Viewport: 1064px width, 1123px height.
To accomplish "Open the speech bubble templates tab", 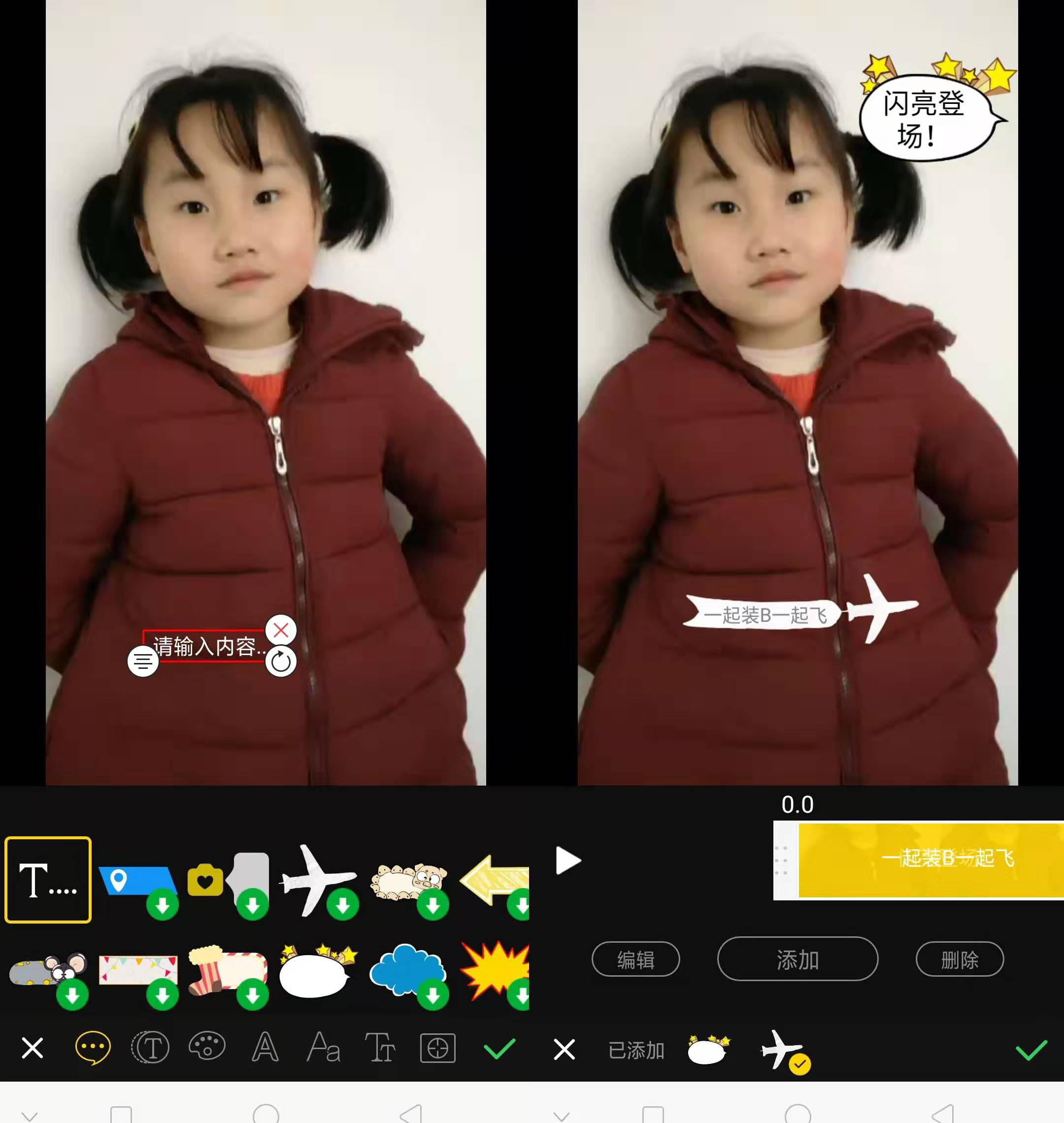I will [x=93, y=1047].
